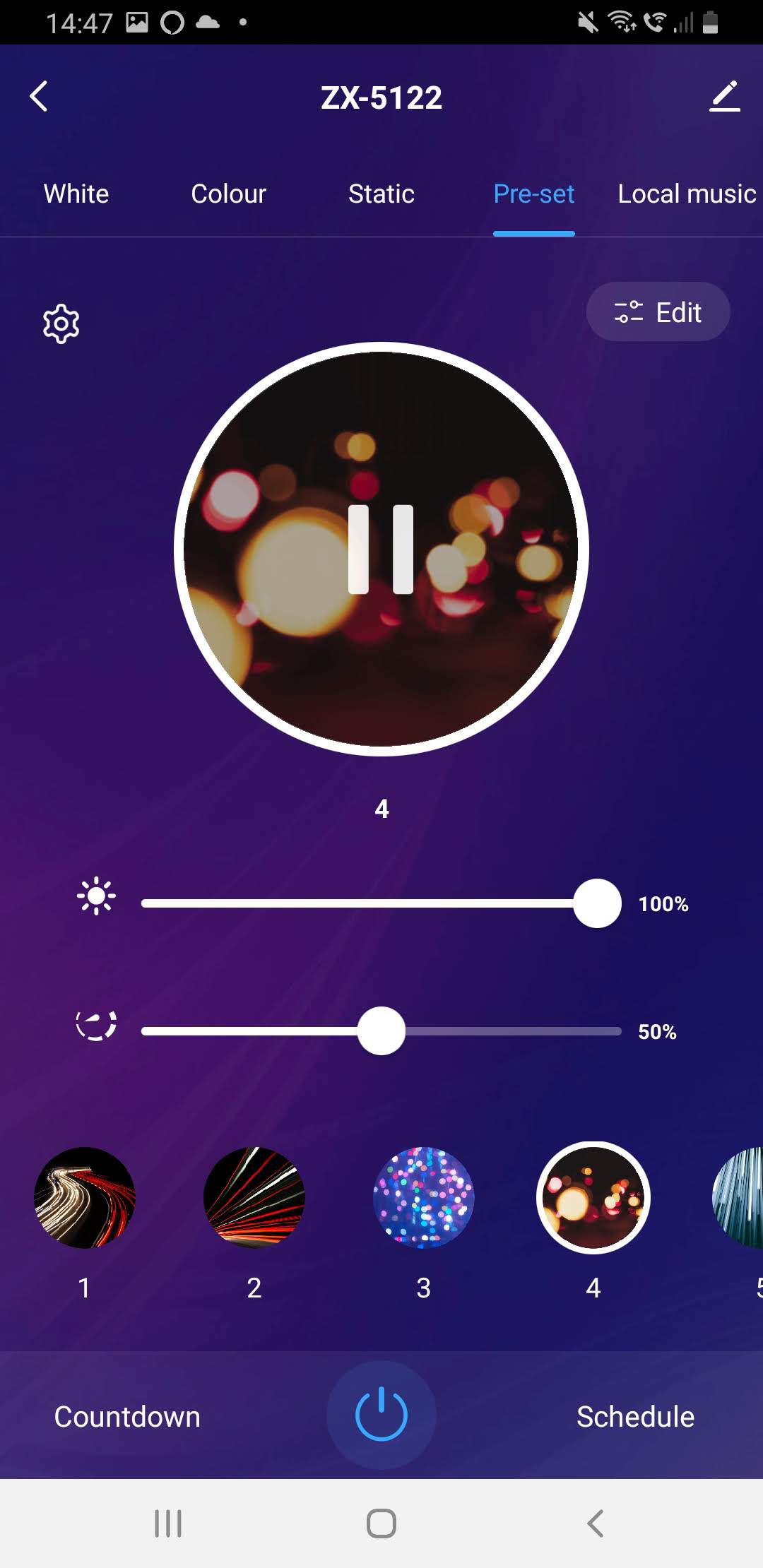Tap the Edit button for the pre-set
Screen dimensions: 763x1568
tap(658, 312)
